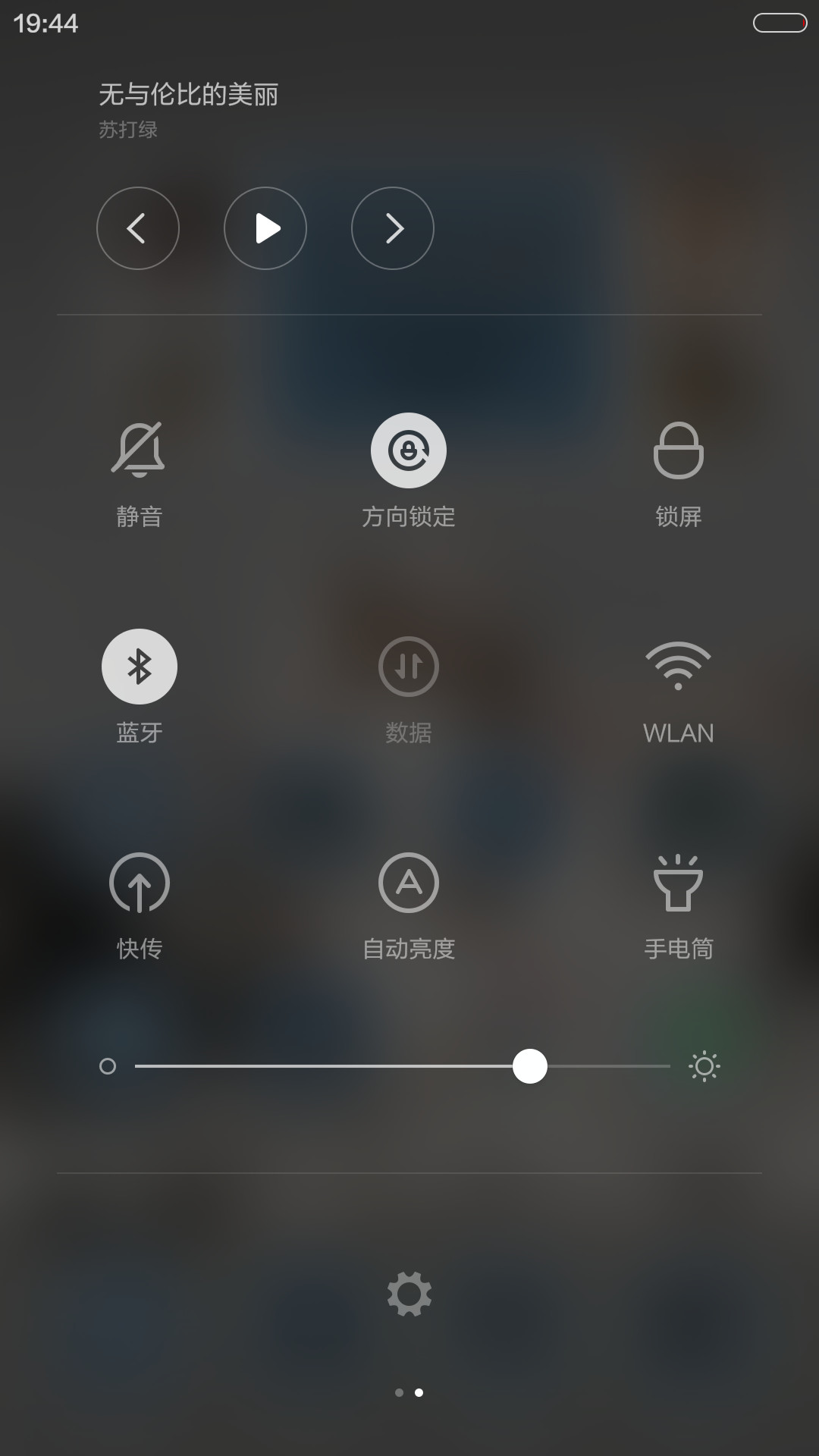Image resolution: width=819 pixels, height=1456 pixels.
Task: Skip to the next track
Action: coord(393,228)
